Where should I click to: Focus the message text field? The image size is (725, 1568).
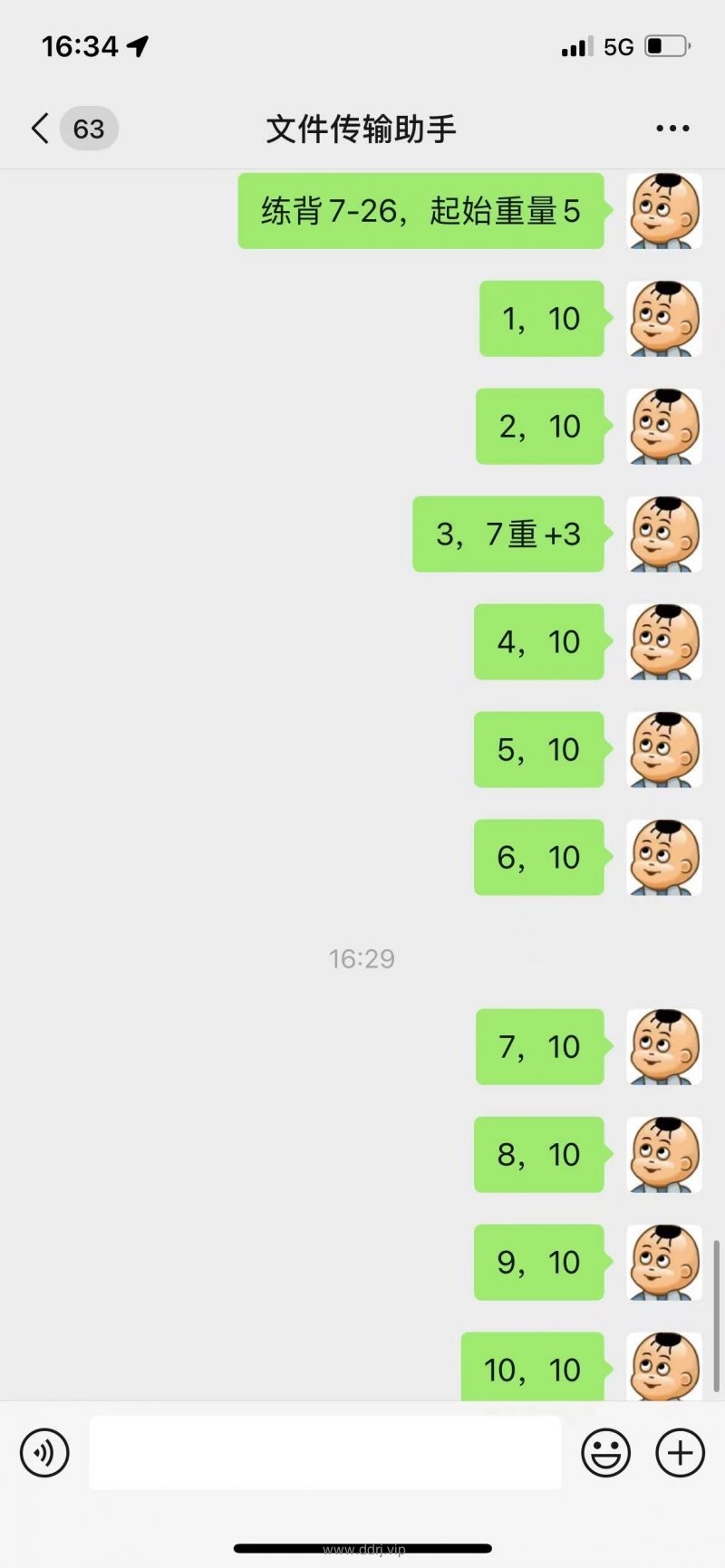click(324, 1452)
